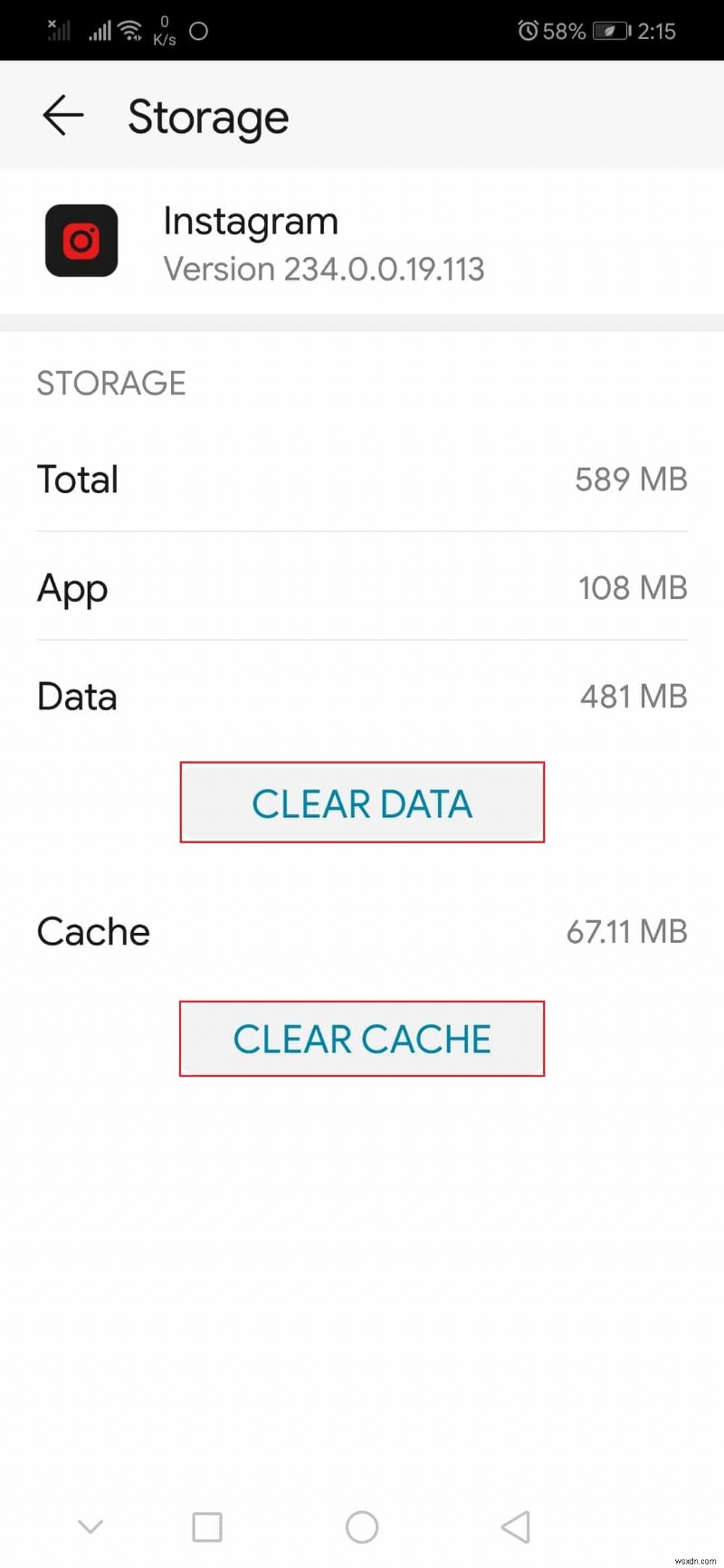Screen dimensions: 724x1568
Task: Tap the Wi-Fi status icon
Action: click(x=129, y=28)
